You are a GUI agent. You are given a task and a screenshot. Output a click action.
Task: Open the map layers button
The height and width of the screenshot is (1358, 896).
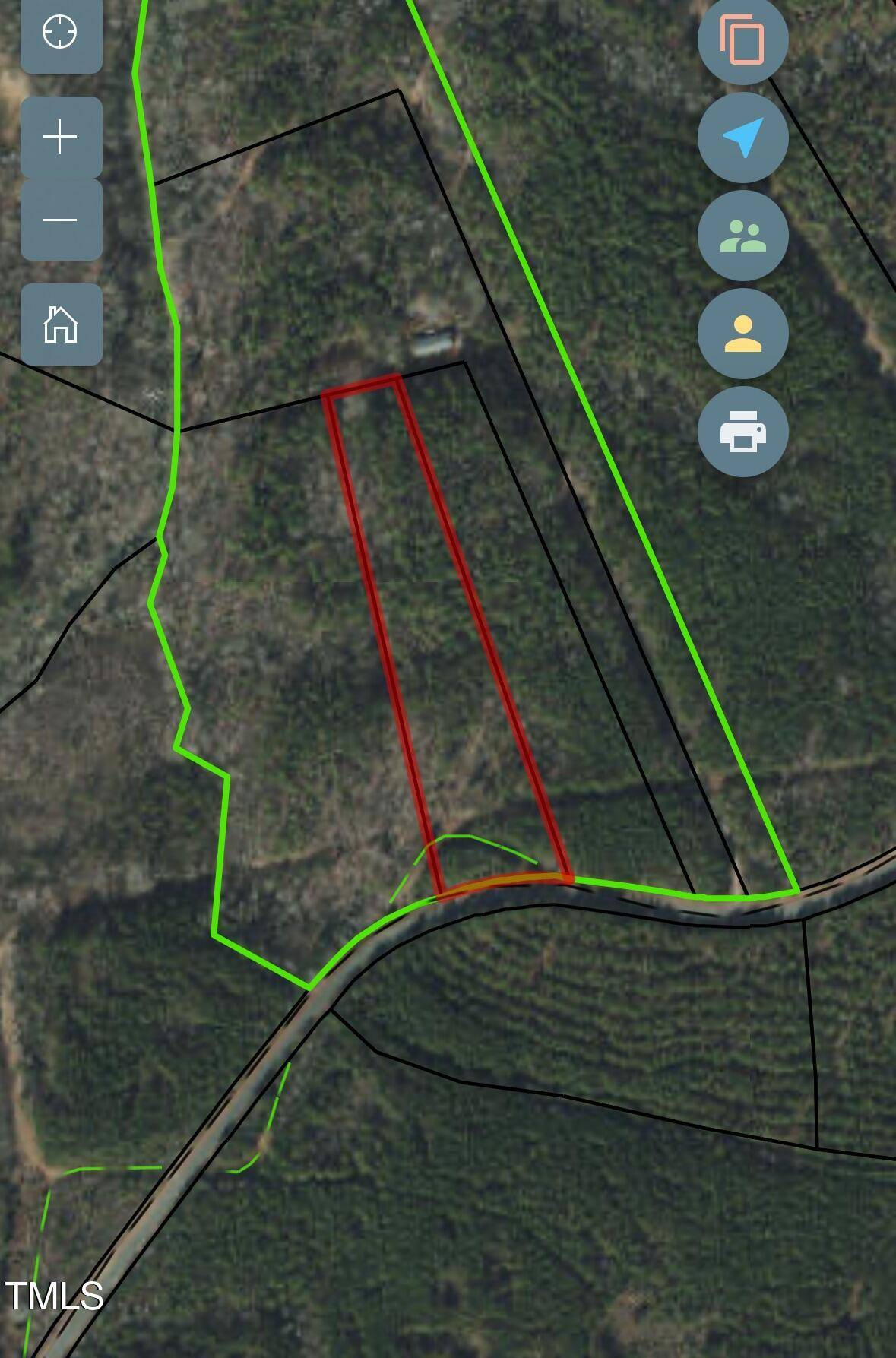[742, 40]
